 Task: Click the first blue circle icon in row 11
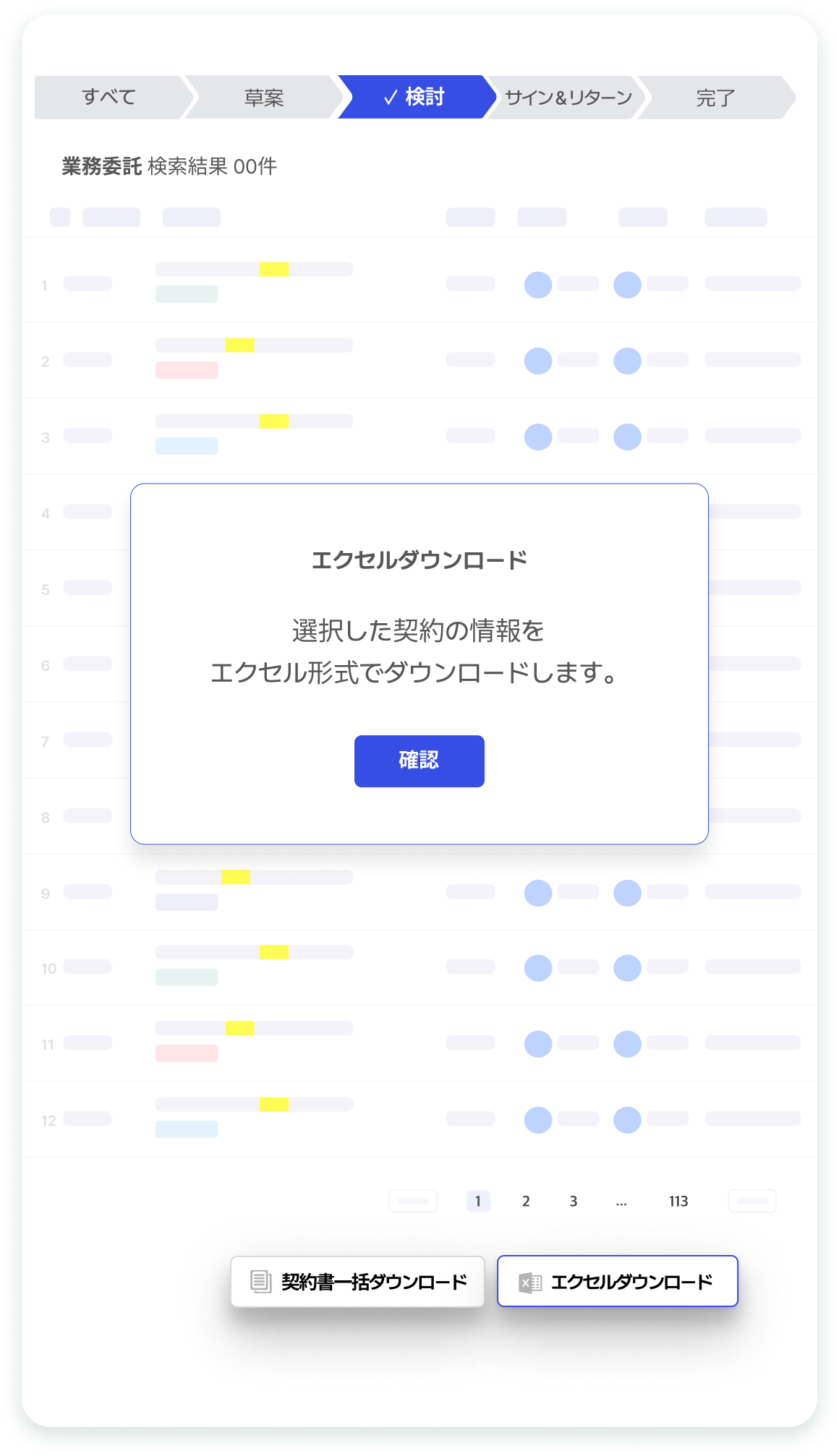coord(538,1043)
